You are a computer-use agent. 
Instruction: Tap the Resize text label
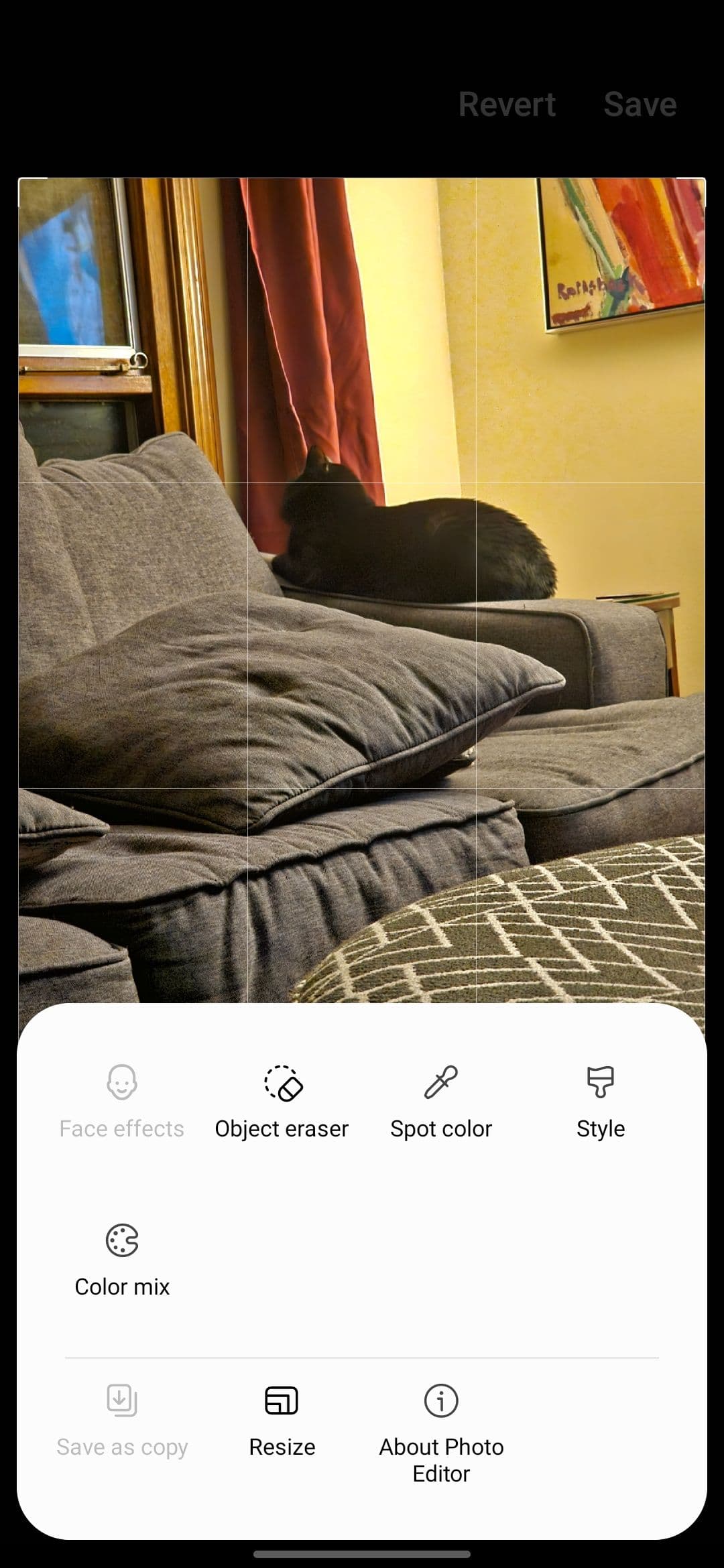click(x=282, y=1446)
